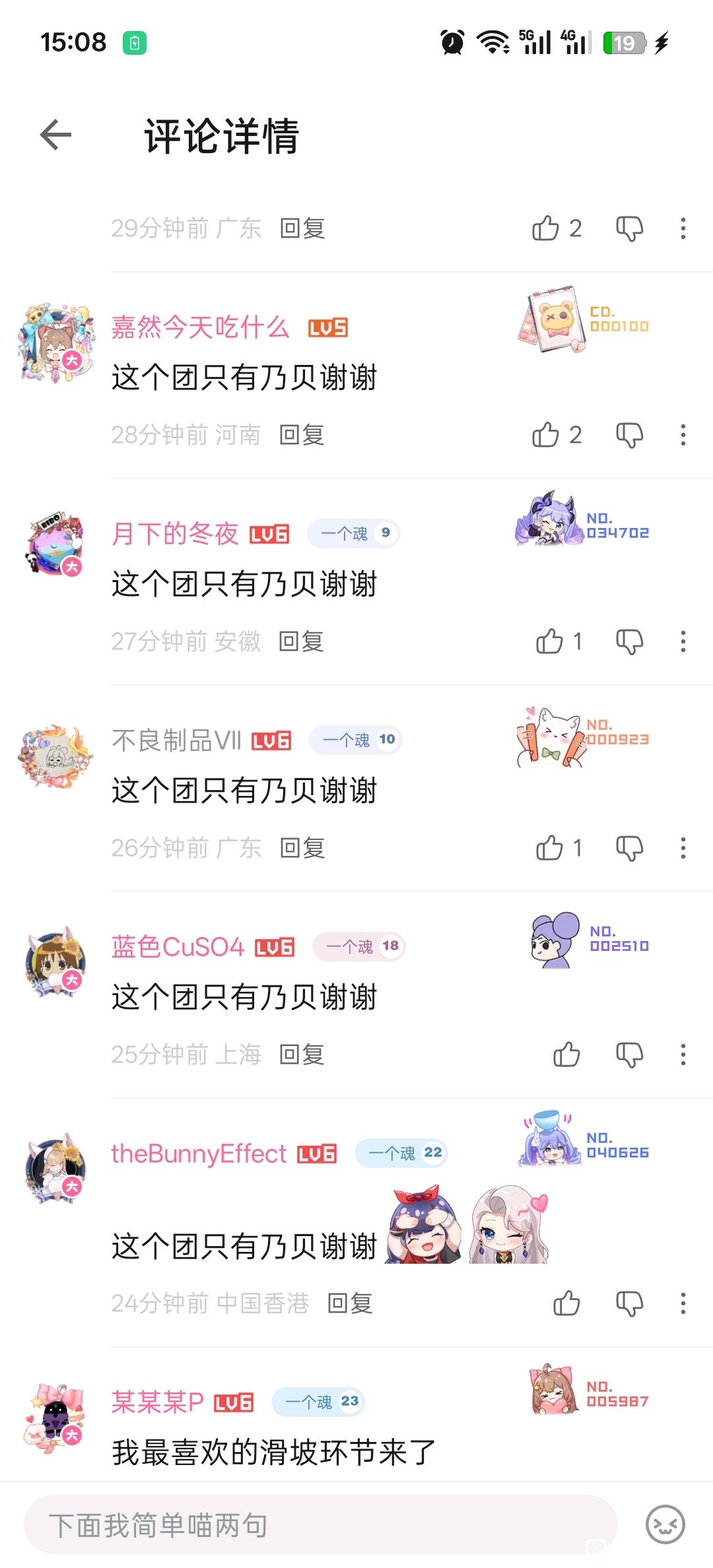Go back from comment details
The width and height of the screenshot is (713, 1568).
56,135
